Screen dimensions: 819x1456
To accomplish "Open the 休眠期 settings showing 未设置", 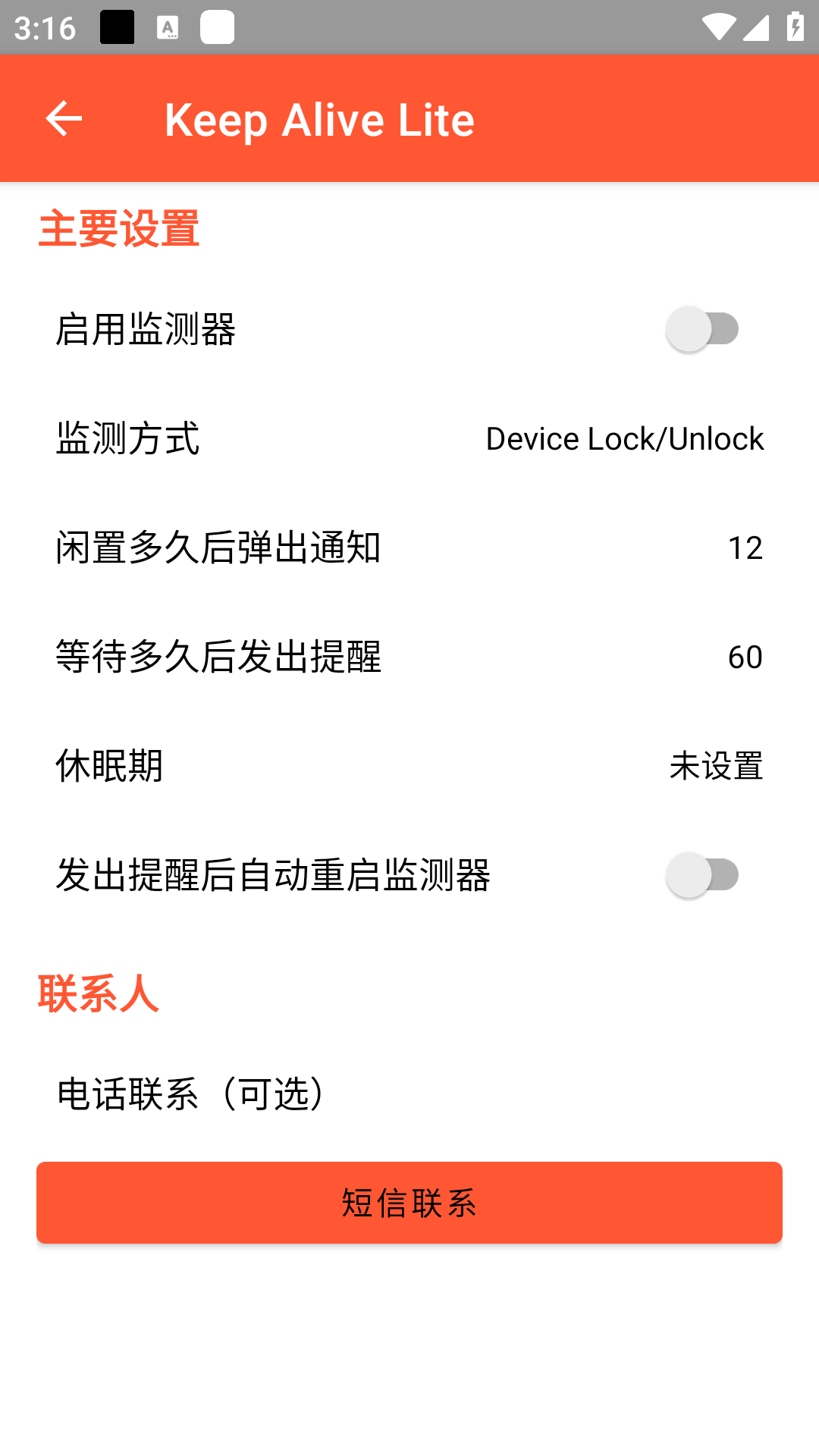I will tap(409, 766).
